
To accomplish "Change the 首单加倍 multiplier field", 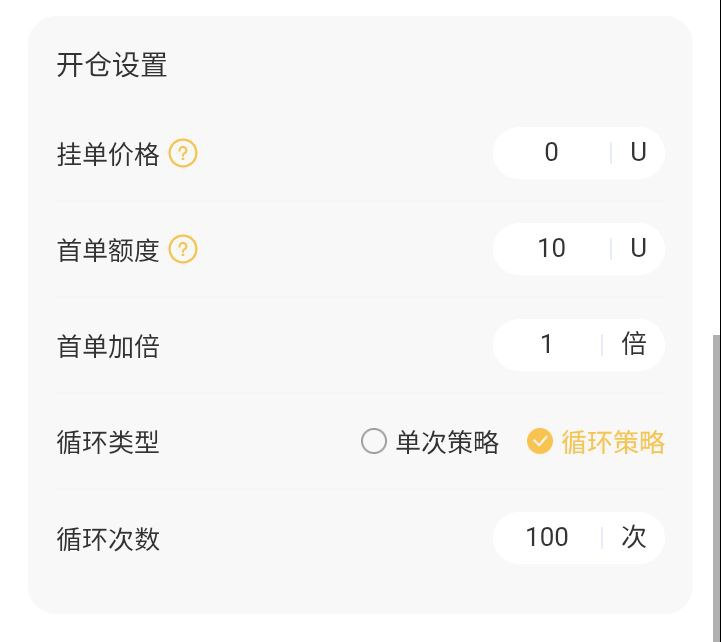I will (x=547, y=345).
